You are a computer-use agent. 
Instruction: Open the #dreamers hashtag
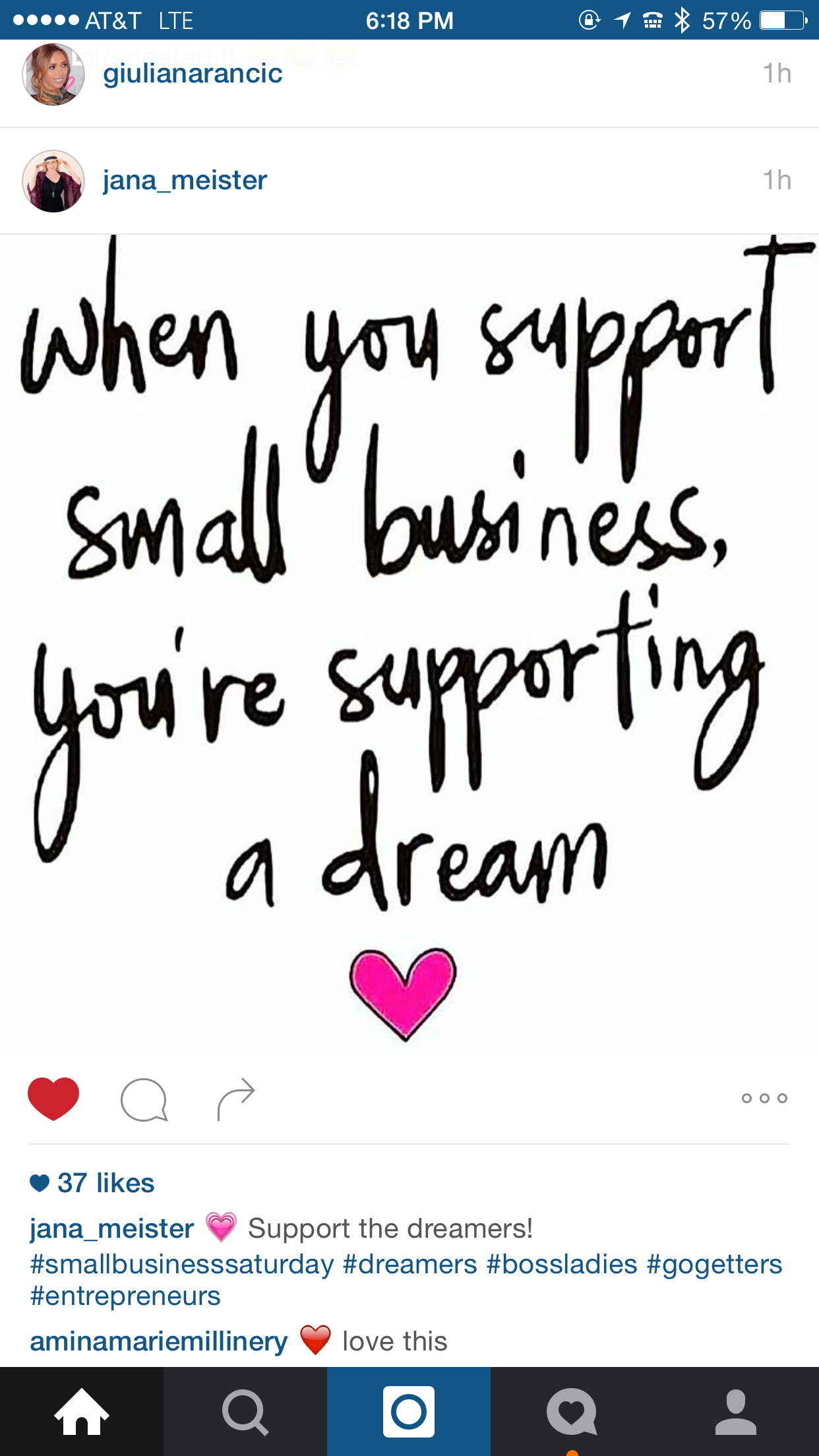click(x=409, y=1264)
